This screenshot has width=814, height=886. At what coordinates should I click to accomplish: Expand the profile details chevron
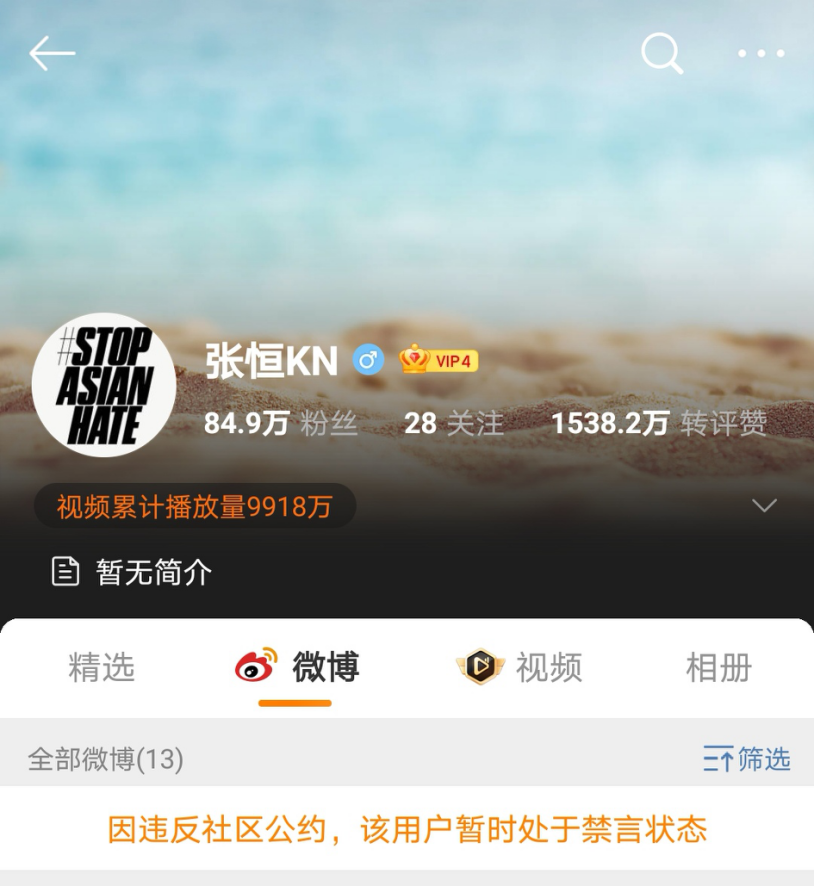[x=764, y=506]
